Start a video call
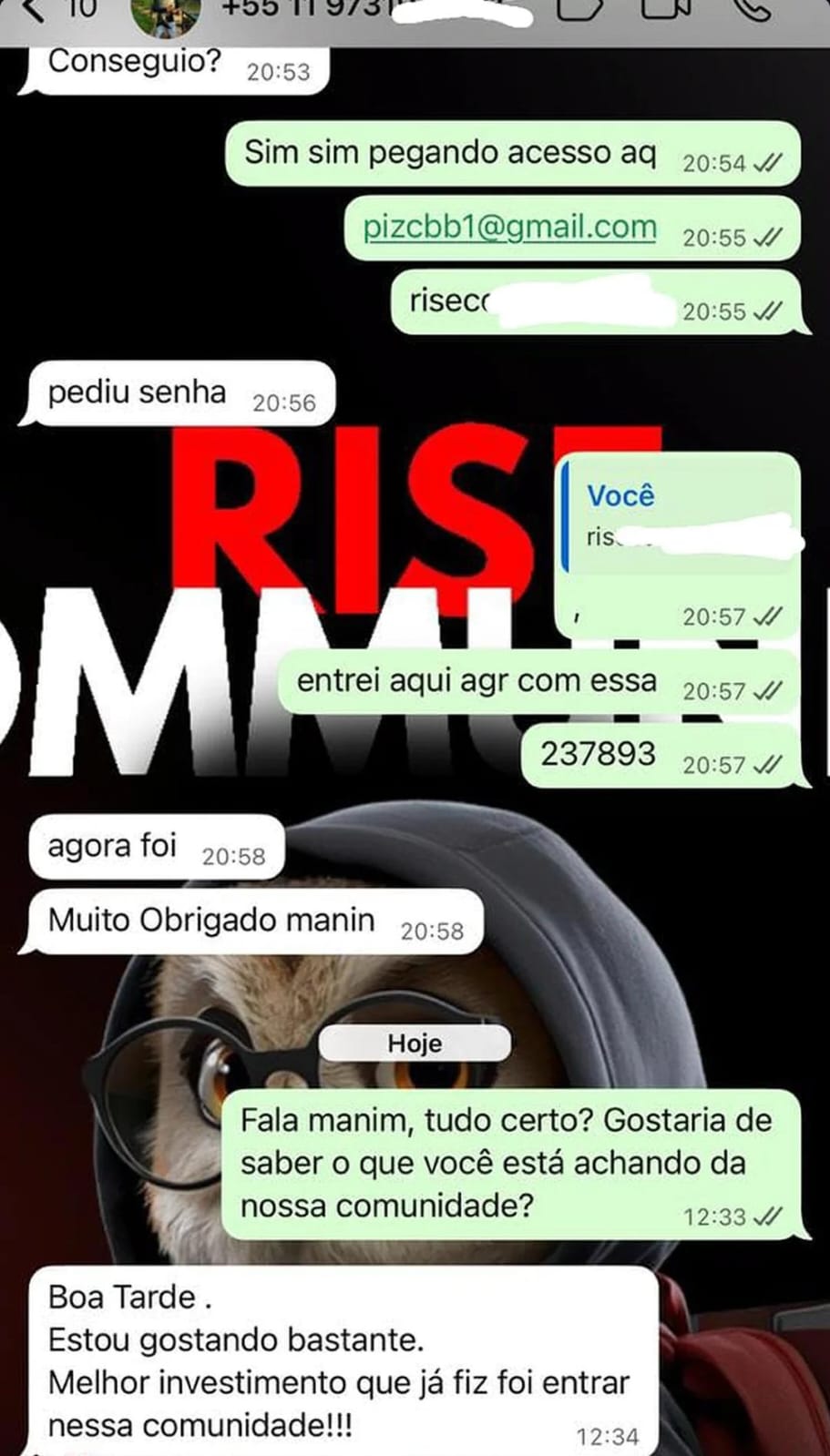Screen dimensions: 830x1456 click(666, 9)
